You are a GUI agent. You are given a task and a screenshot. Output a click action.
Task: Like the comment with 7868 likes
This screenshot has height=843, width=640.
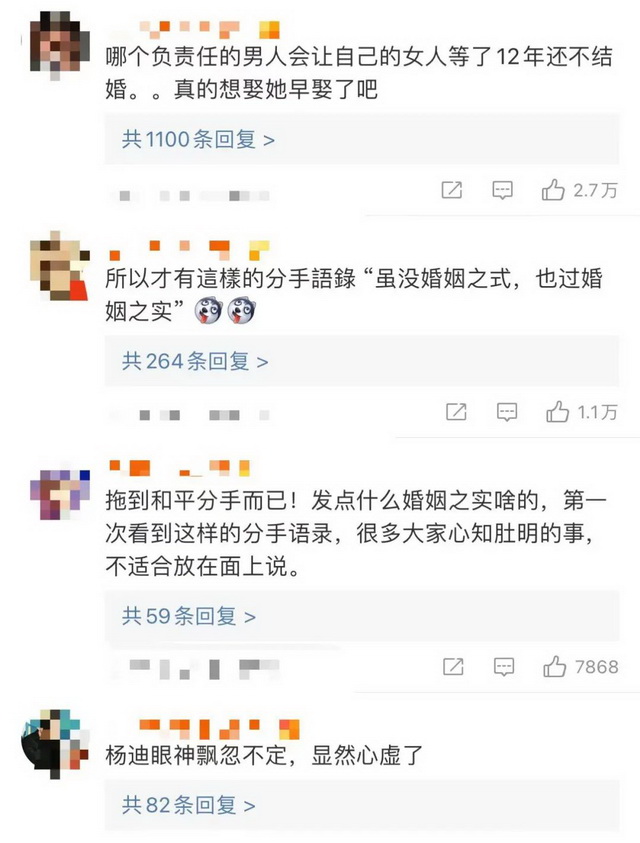(x=554, y=666)
